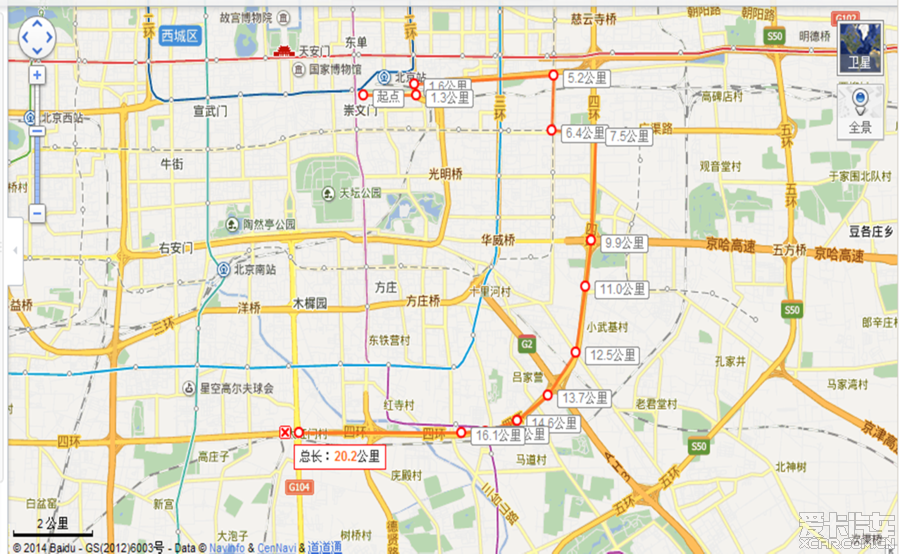This screenshot has width=900, height=554.
Task: Zoom in with the plus button
Action: click(37, 75)
